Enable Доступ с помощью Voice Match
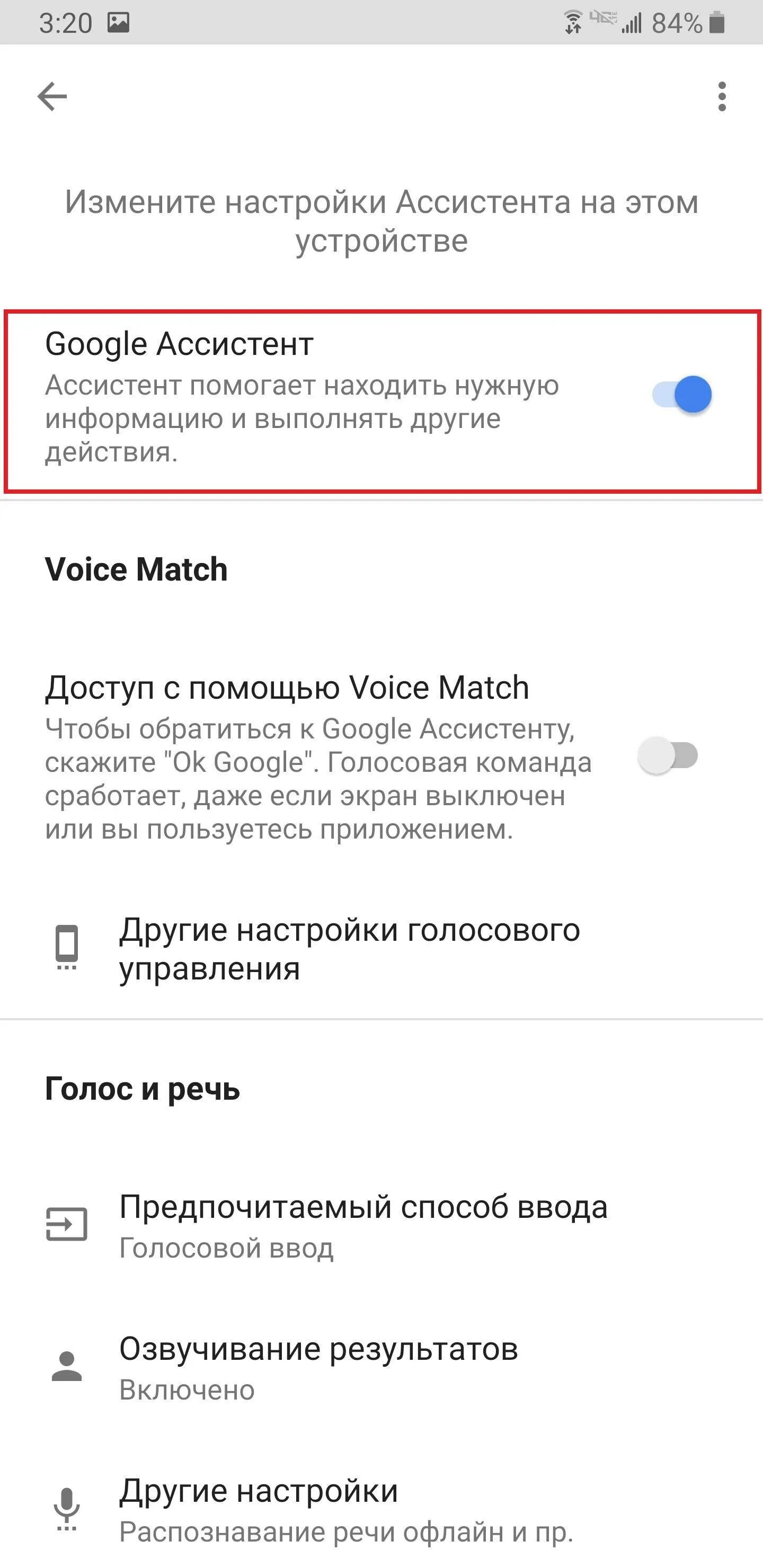 point(668,755)
